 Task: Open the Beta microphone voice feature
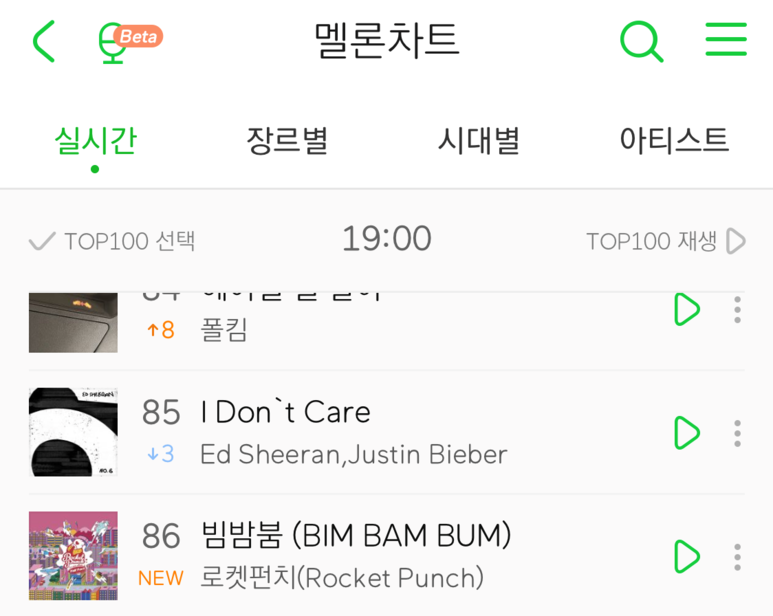130,42
